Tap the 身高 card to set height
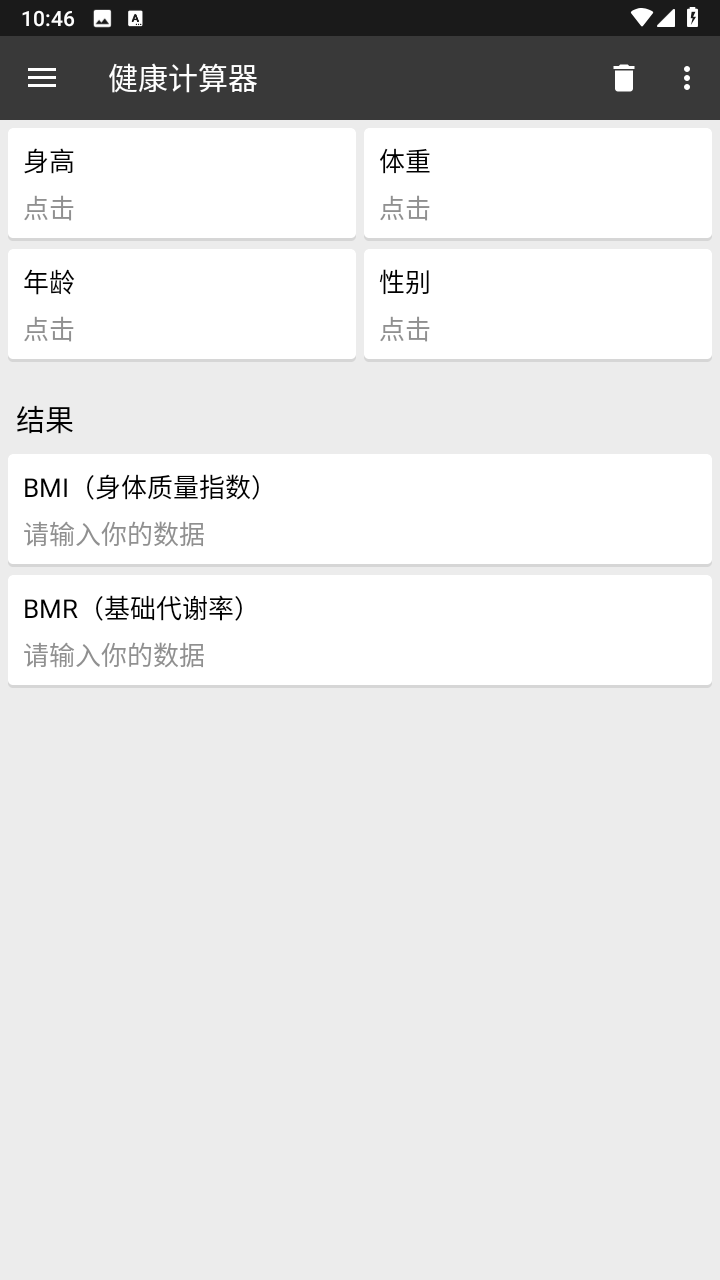This screenshot has height=1280, width=720. [182, 183]
